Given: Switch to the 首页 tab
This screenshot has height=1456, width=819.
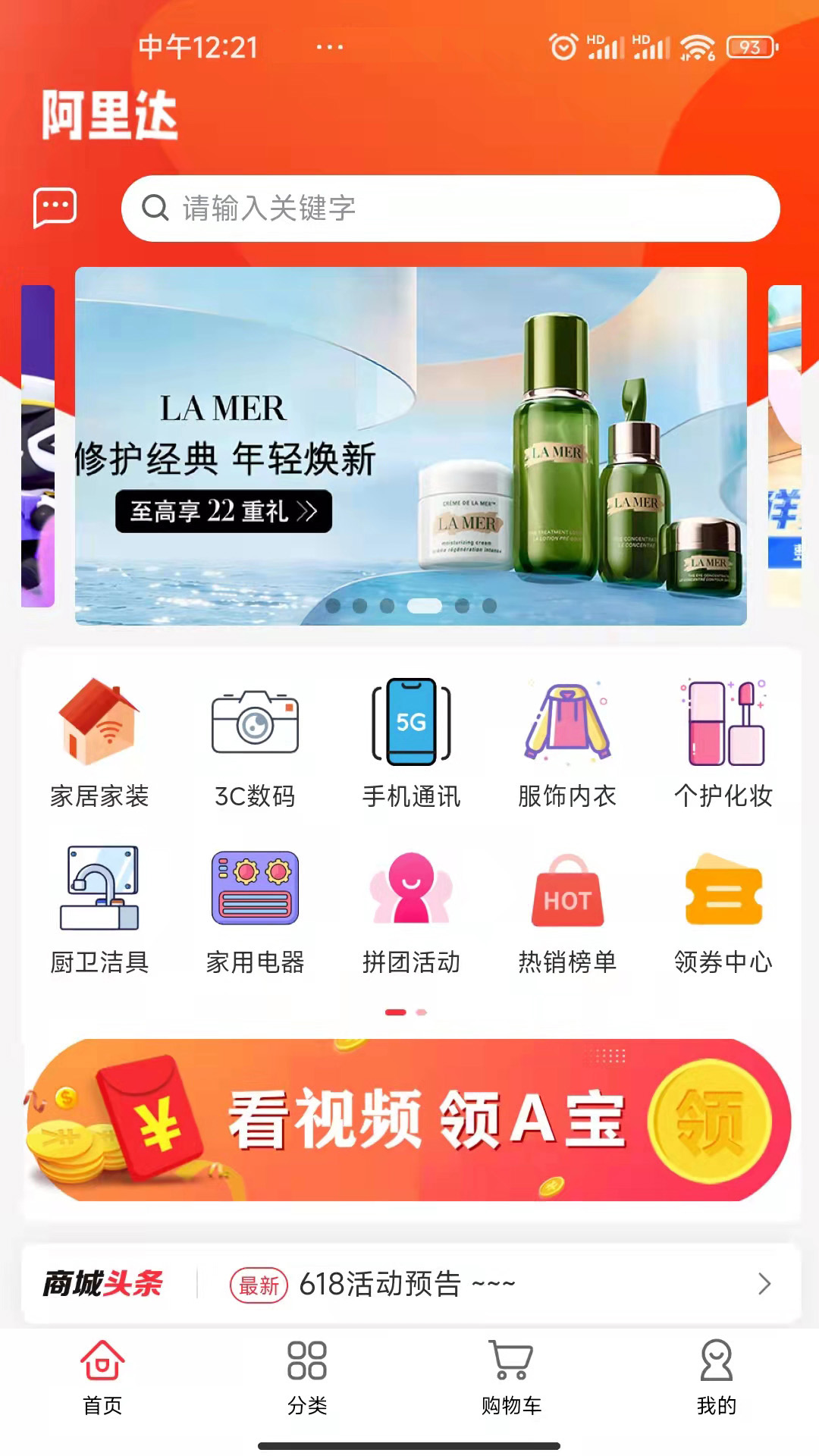Looking at the screenshot, I should [102, 1378].
